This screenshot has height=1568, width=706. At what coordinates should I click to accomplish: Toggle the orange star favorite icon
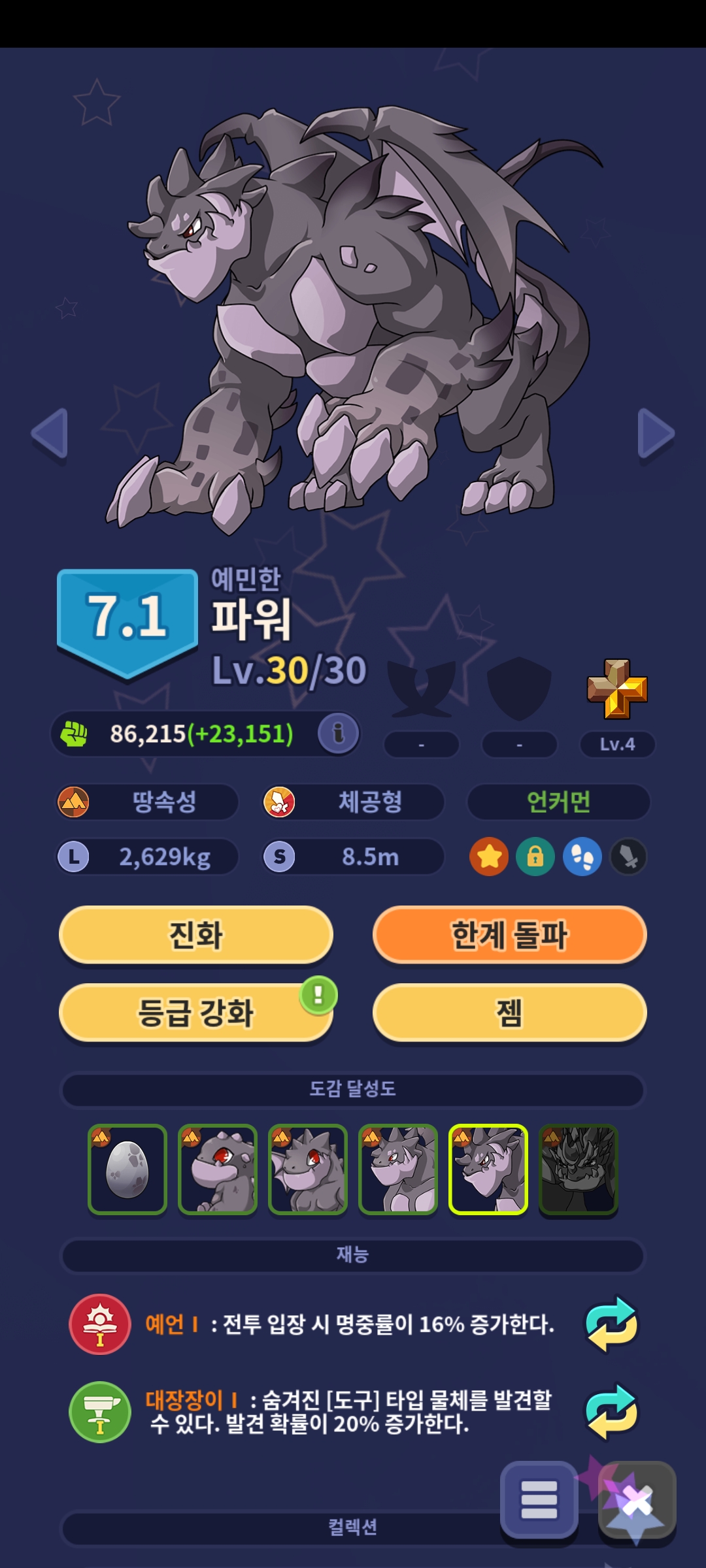click(x=489, y=857)
